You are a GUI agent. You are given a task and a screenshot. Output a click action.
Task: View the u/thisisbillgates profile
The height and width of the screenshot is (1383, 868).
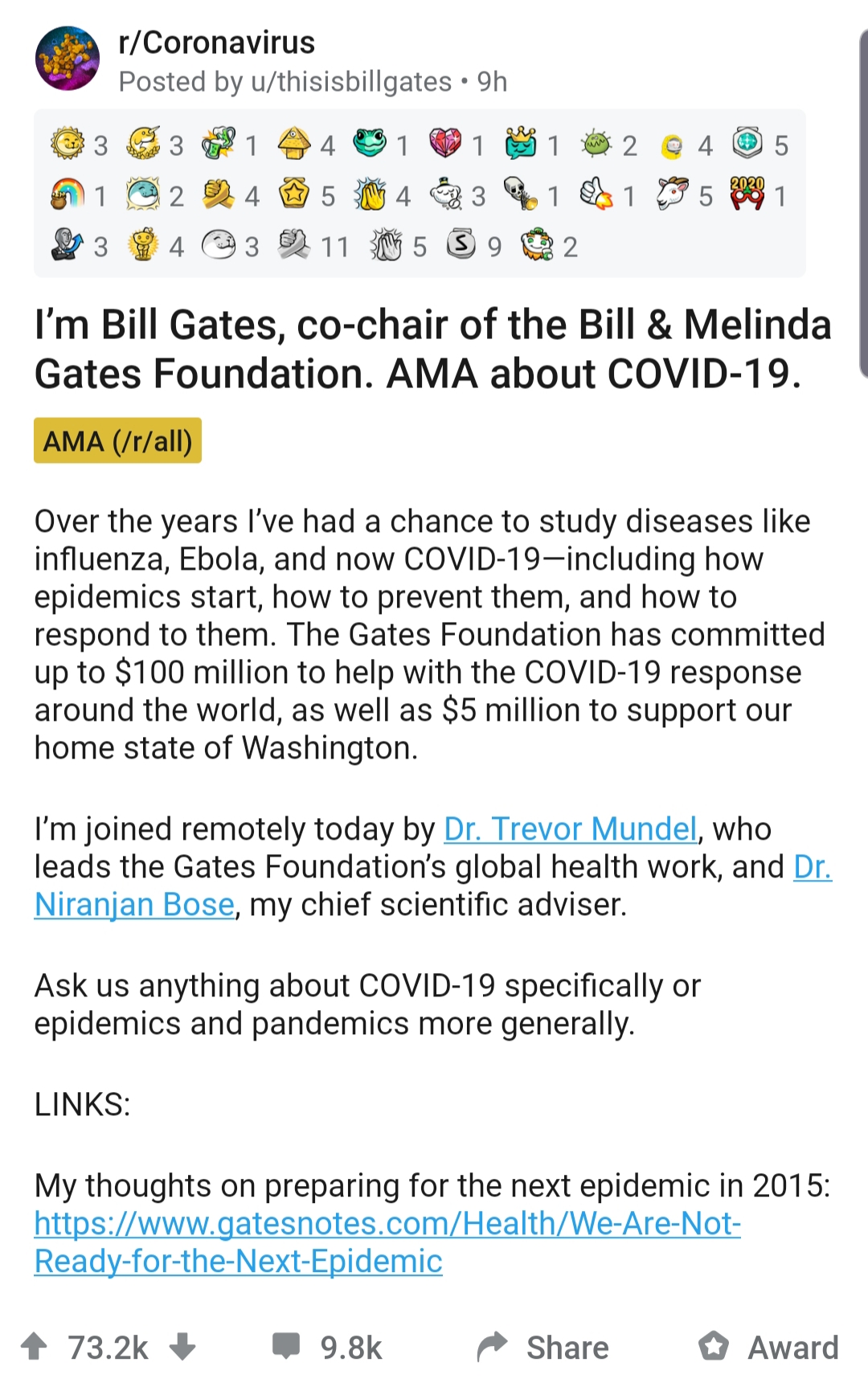point(351,82)
